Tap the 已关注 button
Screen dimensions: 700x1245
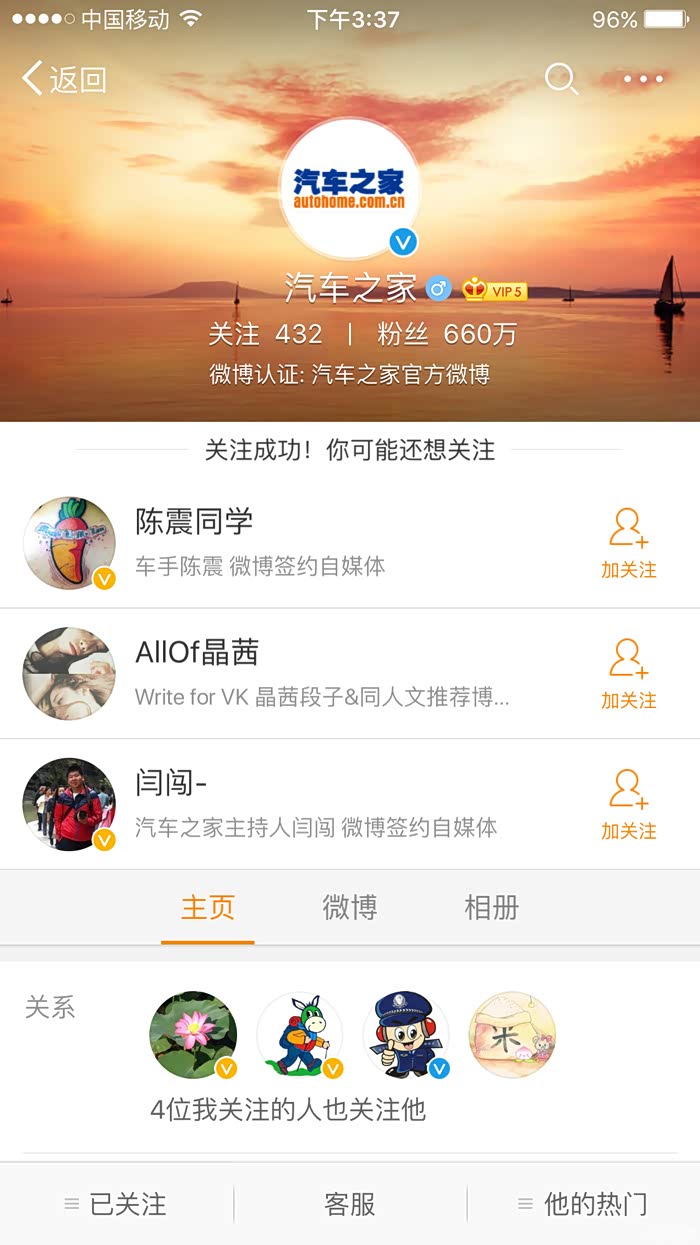(x=116, y=1204)
